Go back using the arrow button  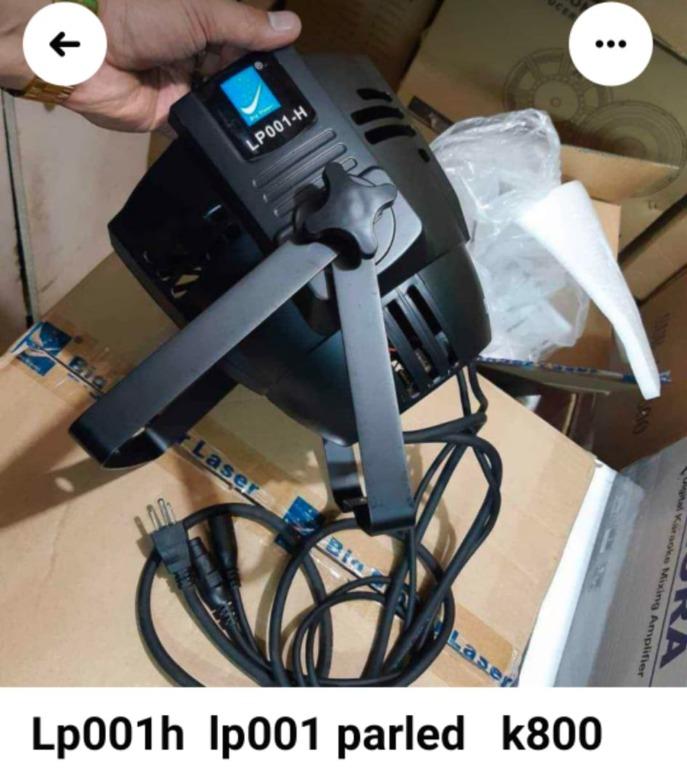tap(65, 45)
